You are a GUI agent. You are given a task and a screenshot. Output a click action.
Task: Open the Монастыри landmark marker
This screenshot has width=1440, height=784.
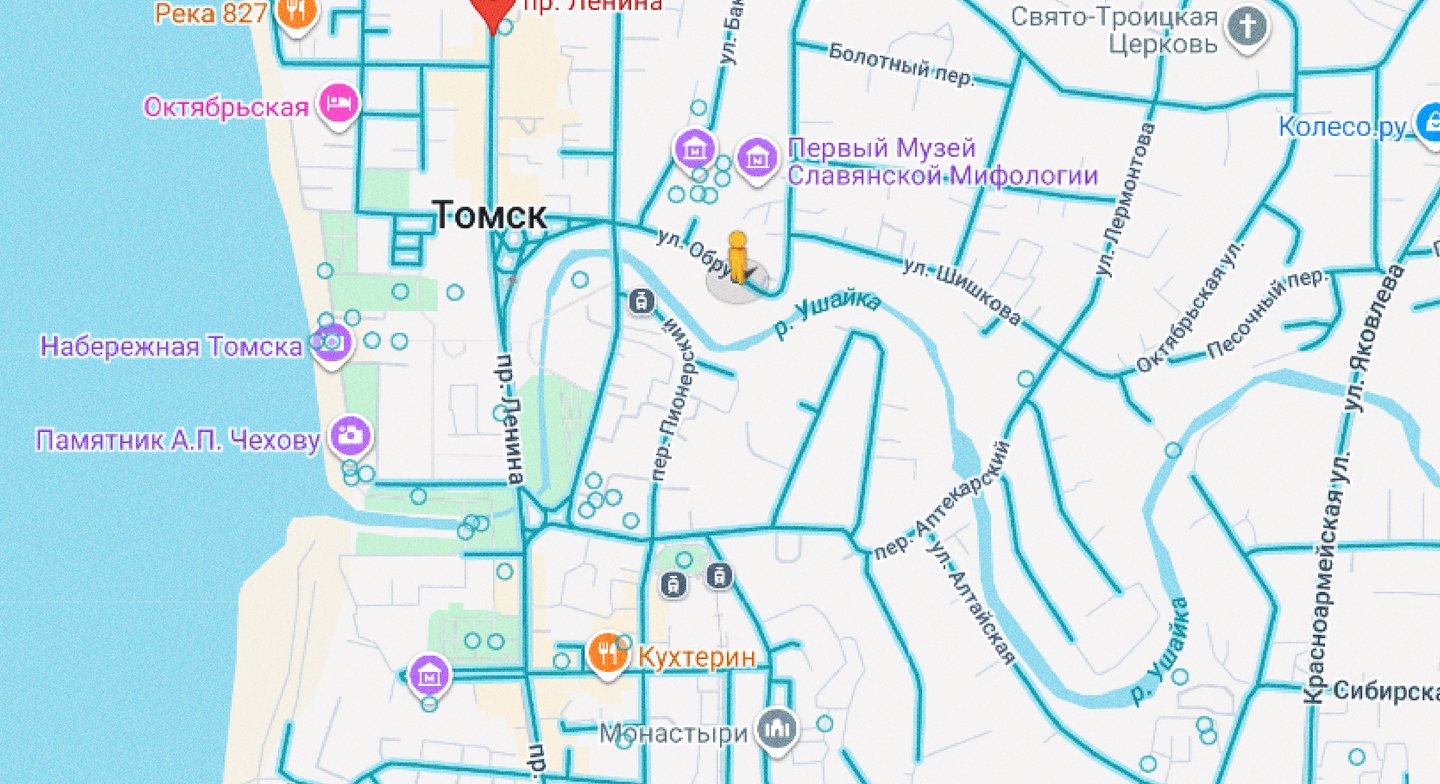(776, 729)
